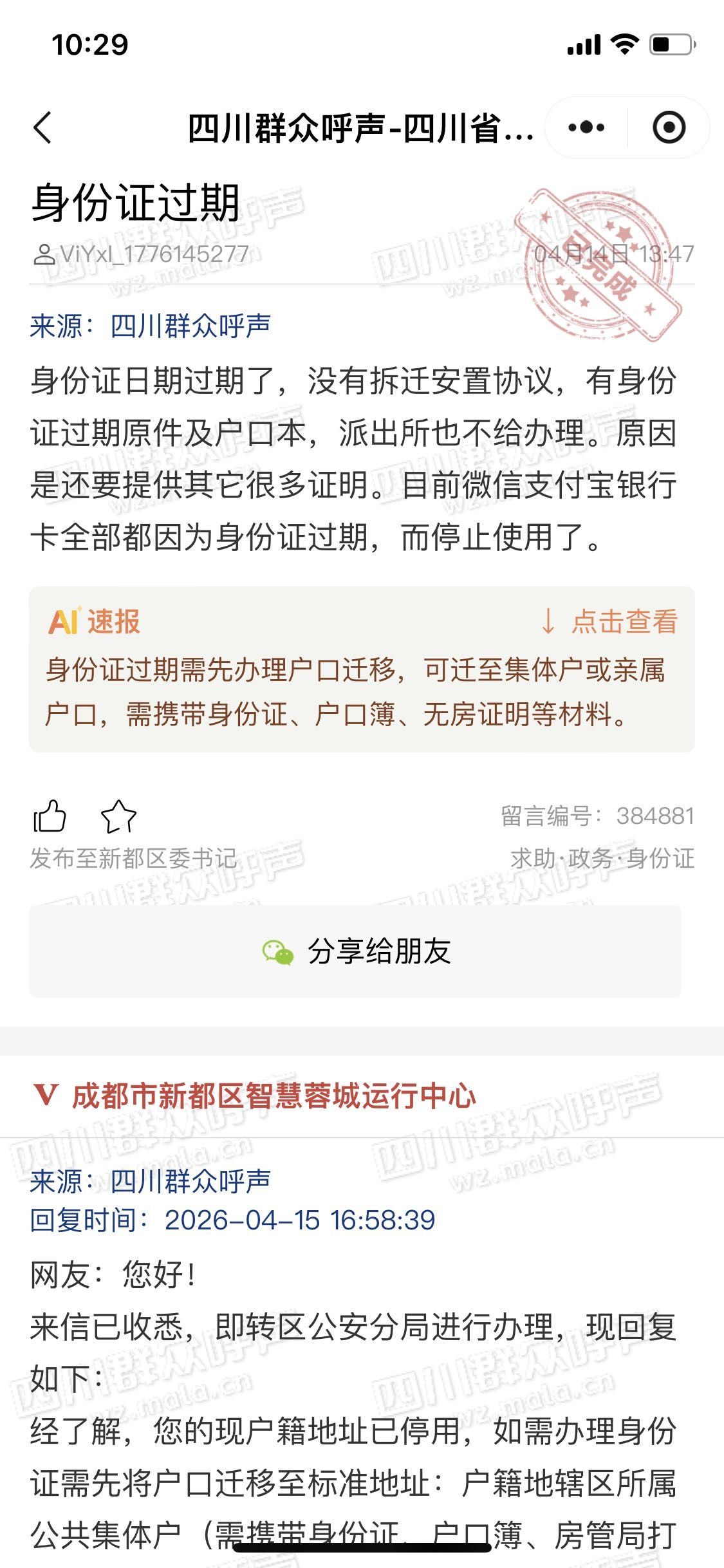Share to friends via 分享给朋友 button
Viewport: 724px width, 1568px height.
point(355,951)
